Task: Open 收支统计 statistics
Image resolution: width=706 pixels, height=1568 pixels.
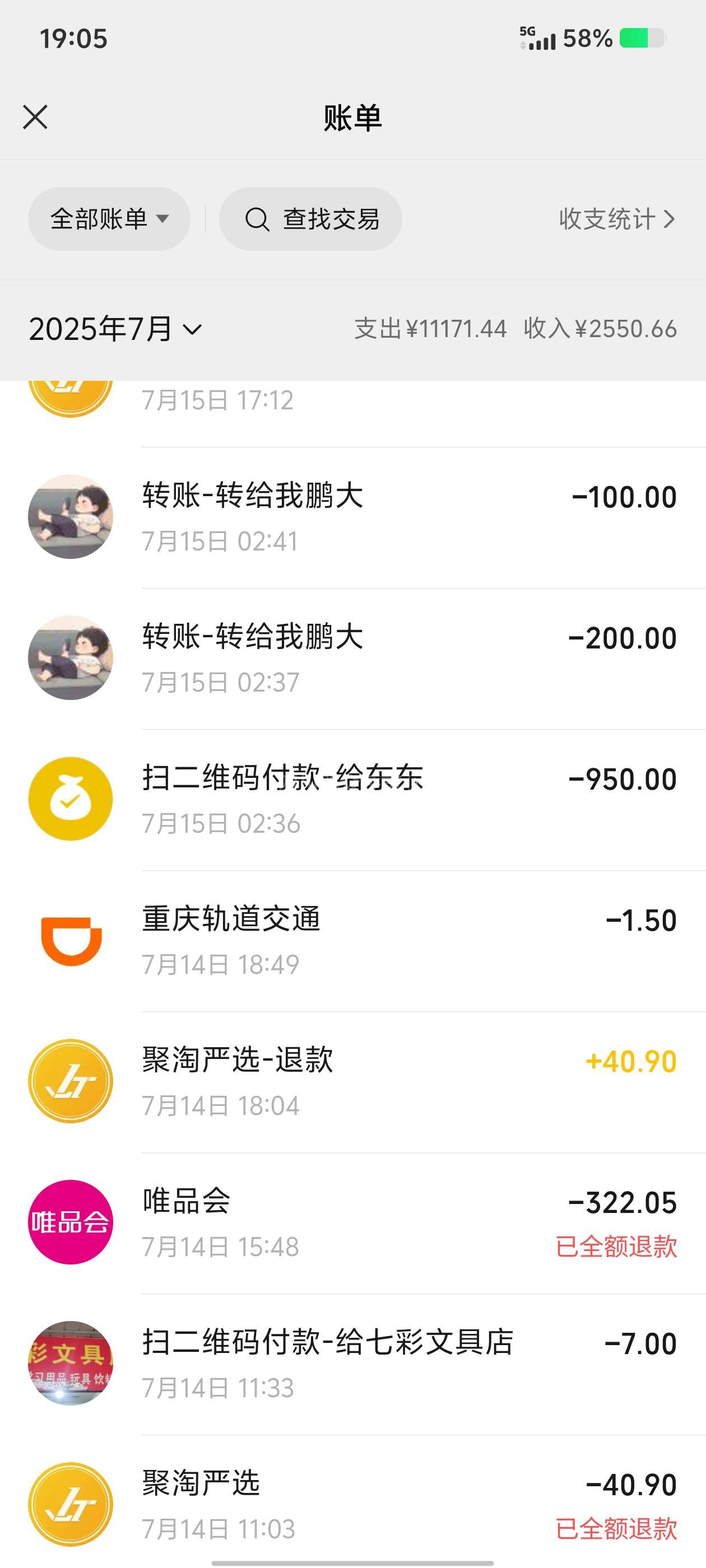Action: coord(616,219)
